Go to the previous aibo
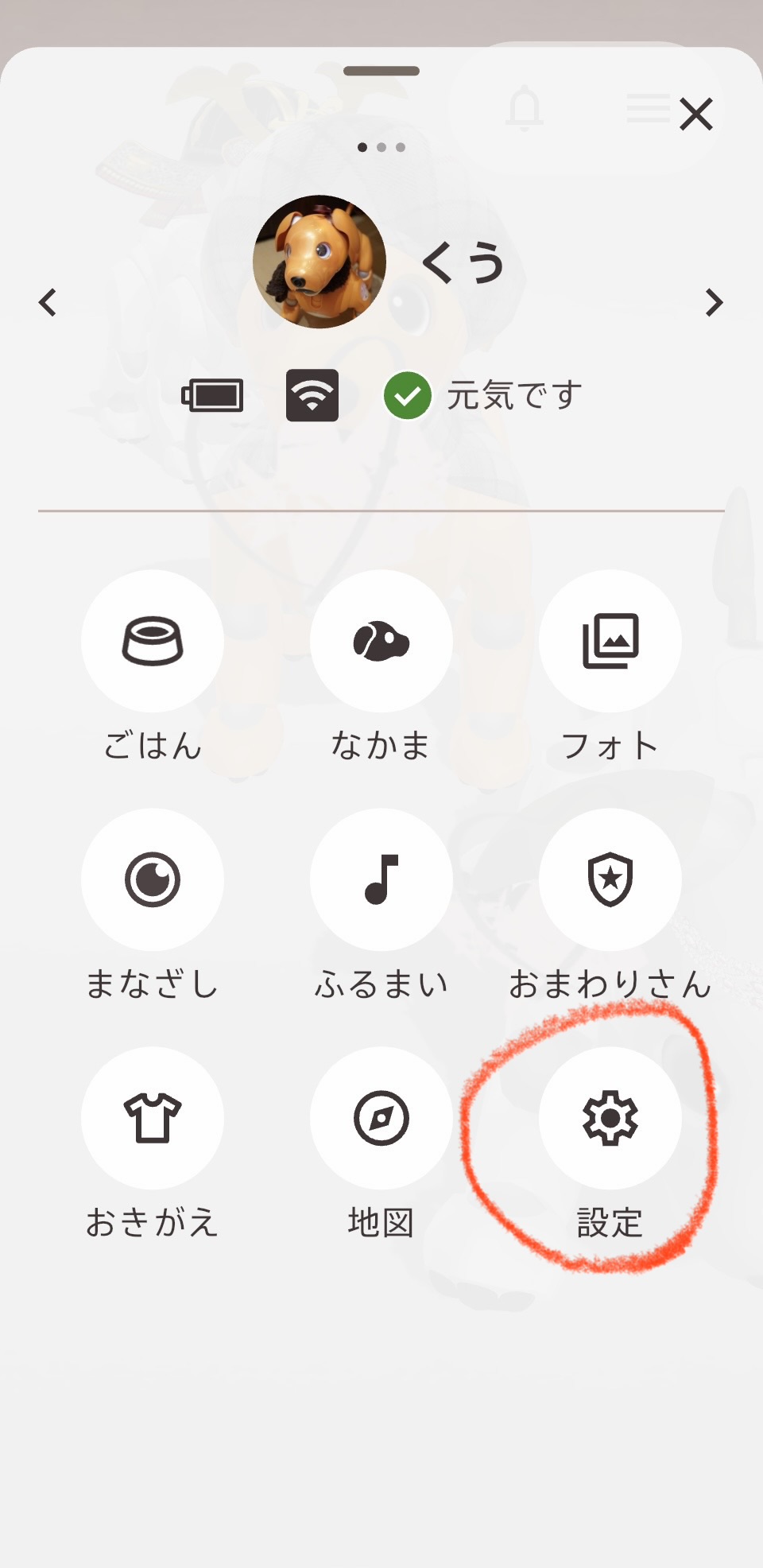The image size is (763, 1568). point(48,302)
